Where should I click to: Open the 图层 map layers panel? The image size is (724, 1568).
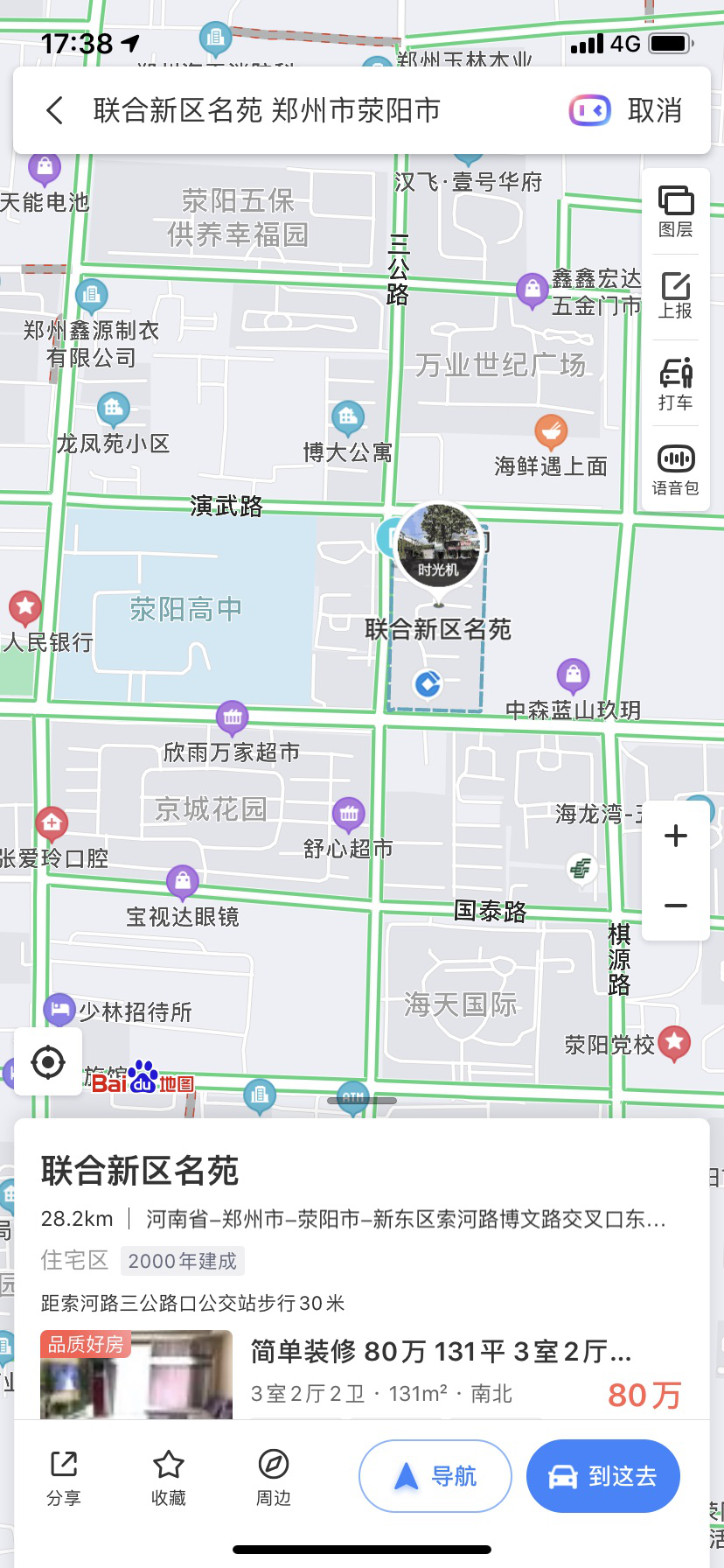[x=675, y=211]
